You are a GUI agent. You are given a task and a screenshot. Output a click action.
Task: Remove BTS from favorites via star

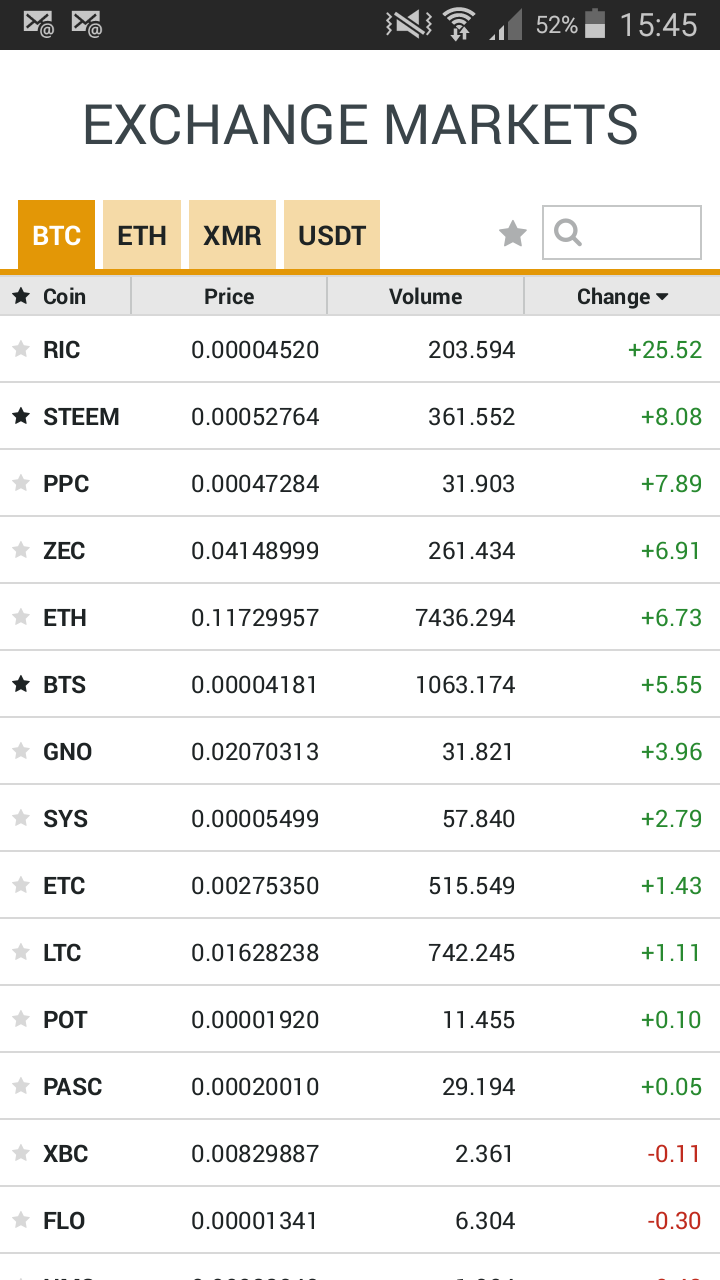(x=21, y=684)
